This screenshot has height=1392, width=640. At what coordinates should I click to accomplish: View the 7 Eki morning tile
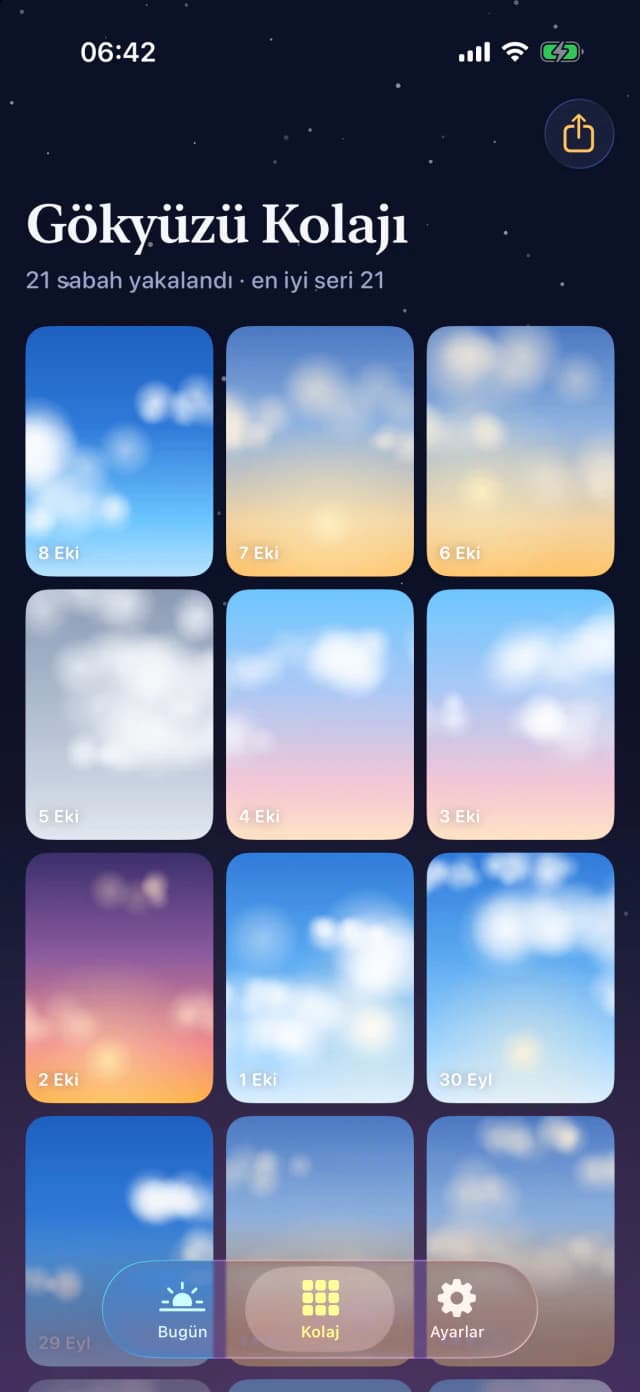coord(320,451)
